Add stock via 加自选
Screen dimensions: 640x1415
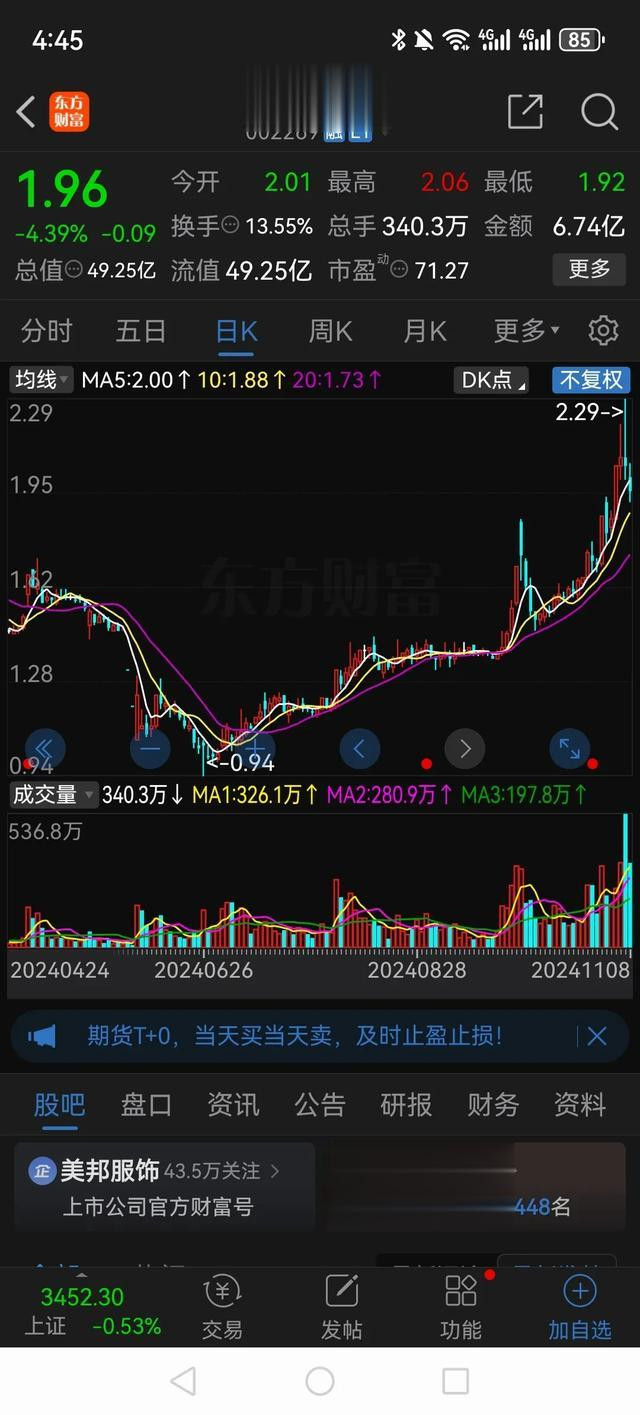point(579,1306)
